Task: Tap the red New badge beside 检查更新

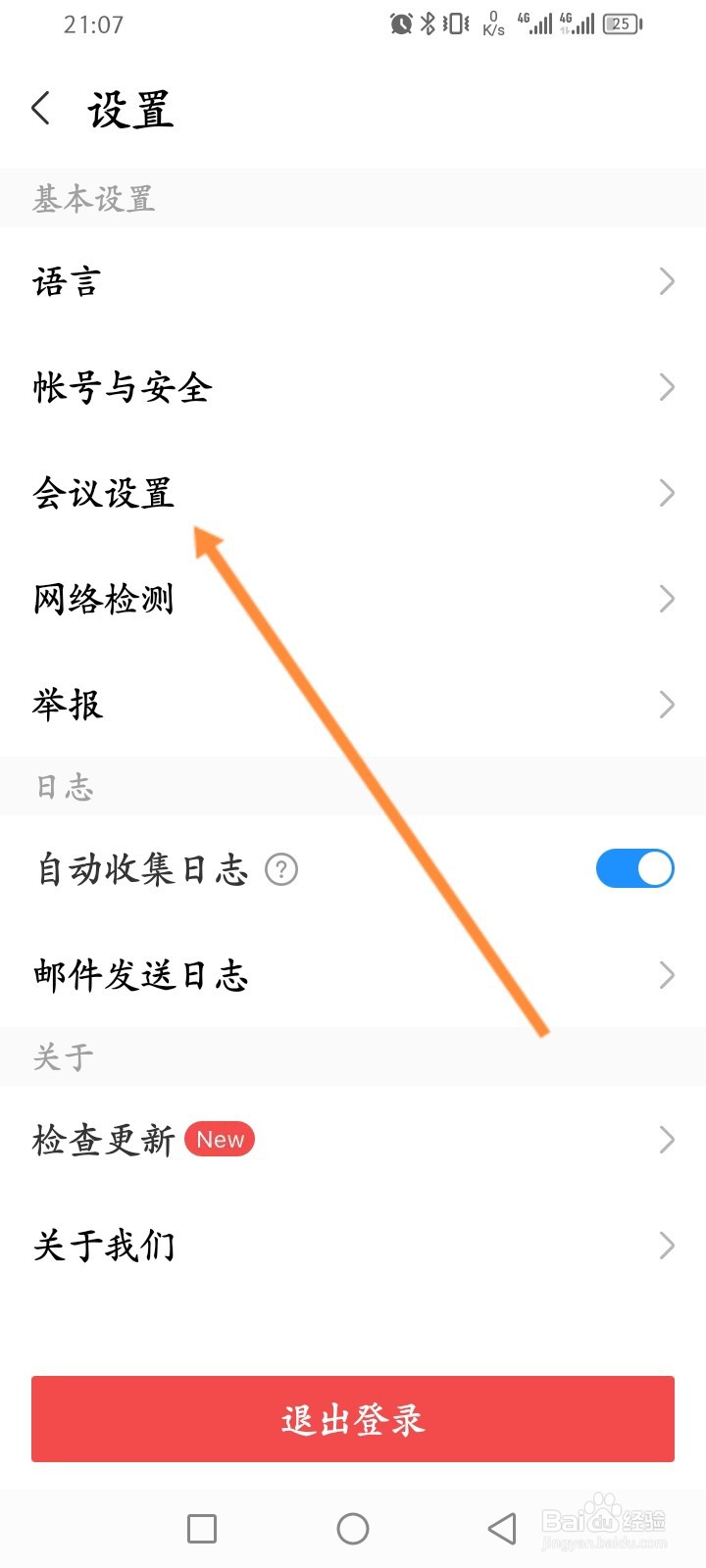Action: tap(220, 1139)
